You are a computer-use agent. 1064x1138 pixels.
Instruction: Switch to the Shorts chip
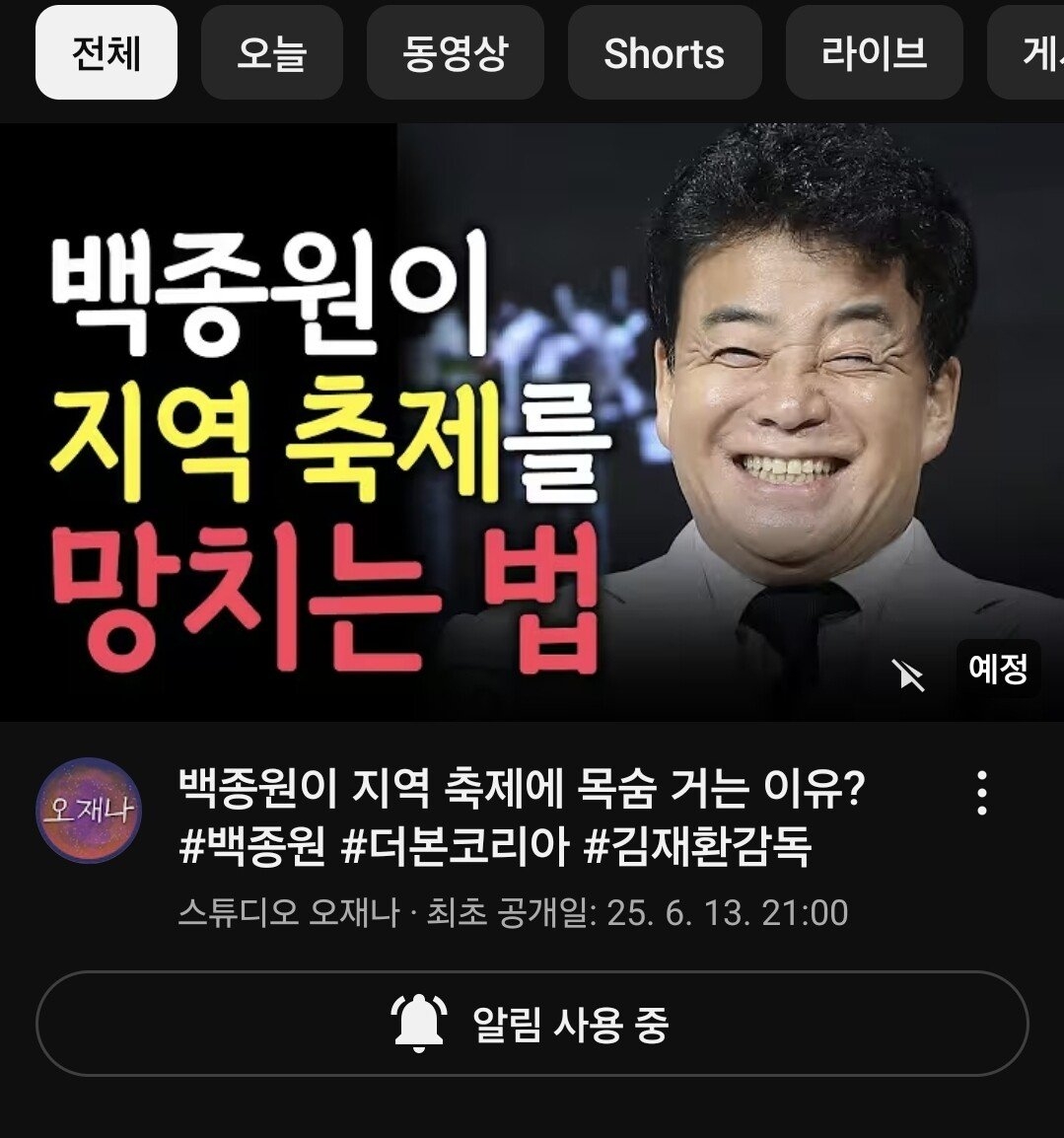pos(664,53)
